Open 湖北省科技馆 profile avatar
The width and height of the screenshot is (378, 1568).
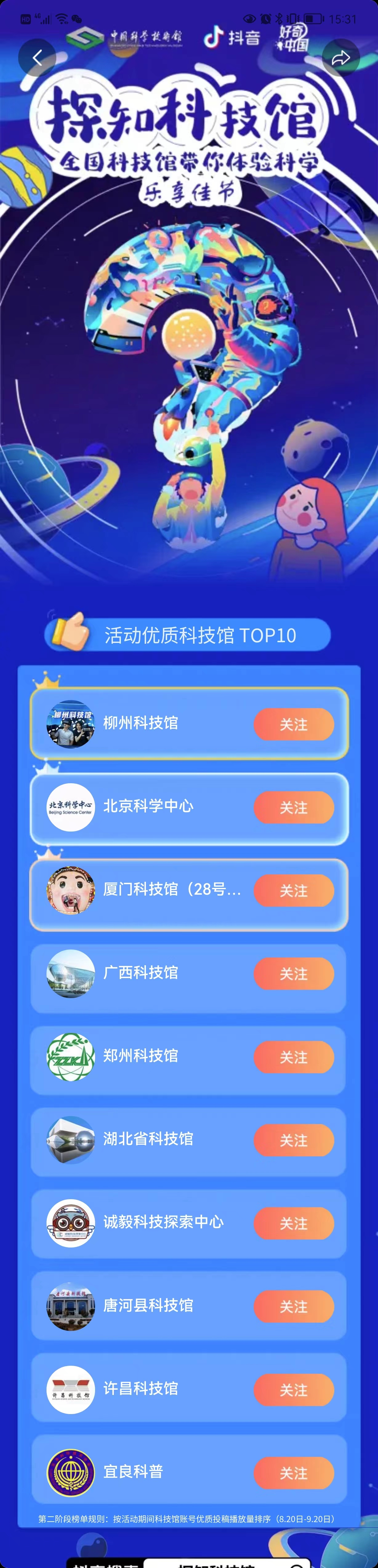pyautogui.click(x=70, y=1140)
